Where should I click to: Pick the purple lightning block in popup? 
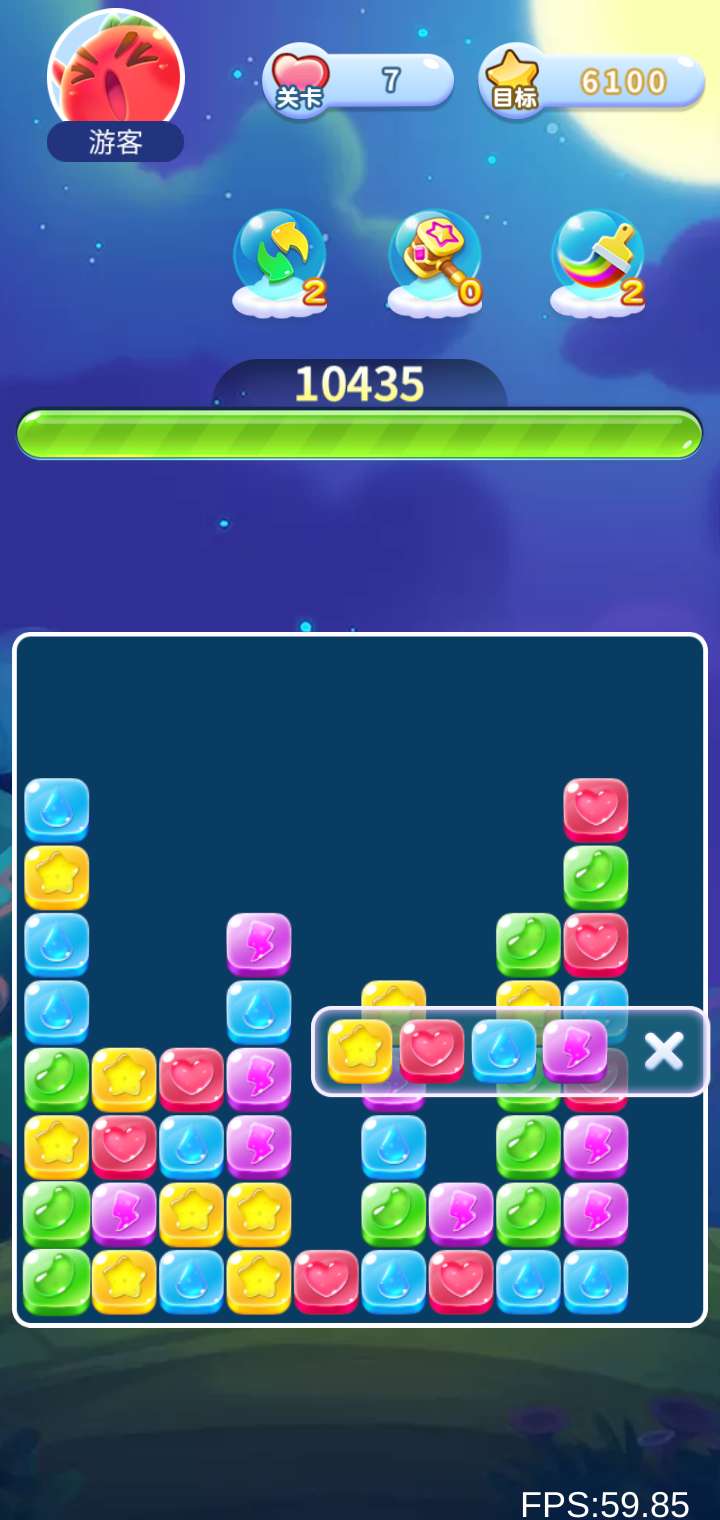[x=575, y=1050]
